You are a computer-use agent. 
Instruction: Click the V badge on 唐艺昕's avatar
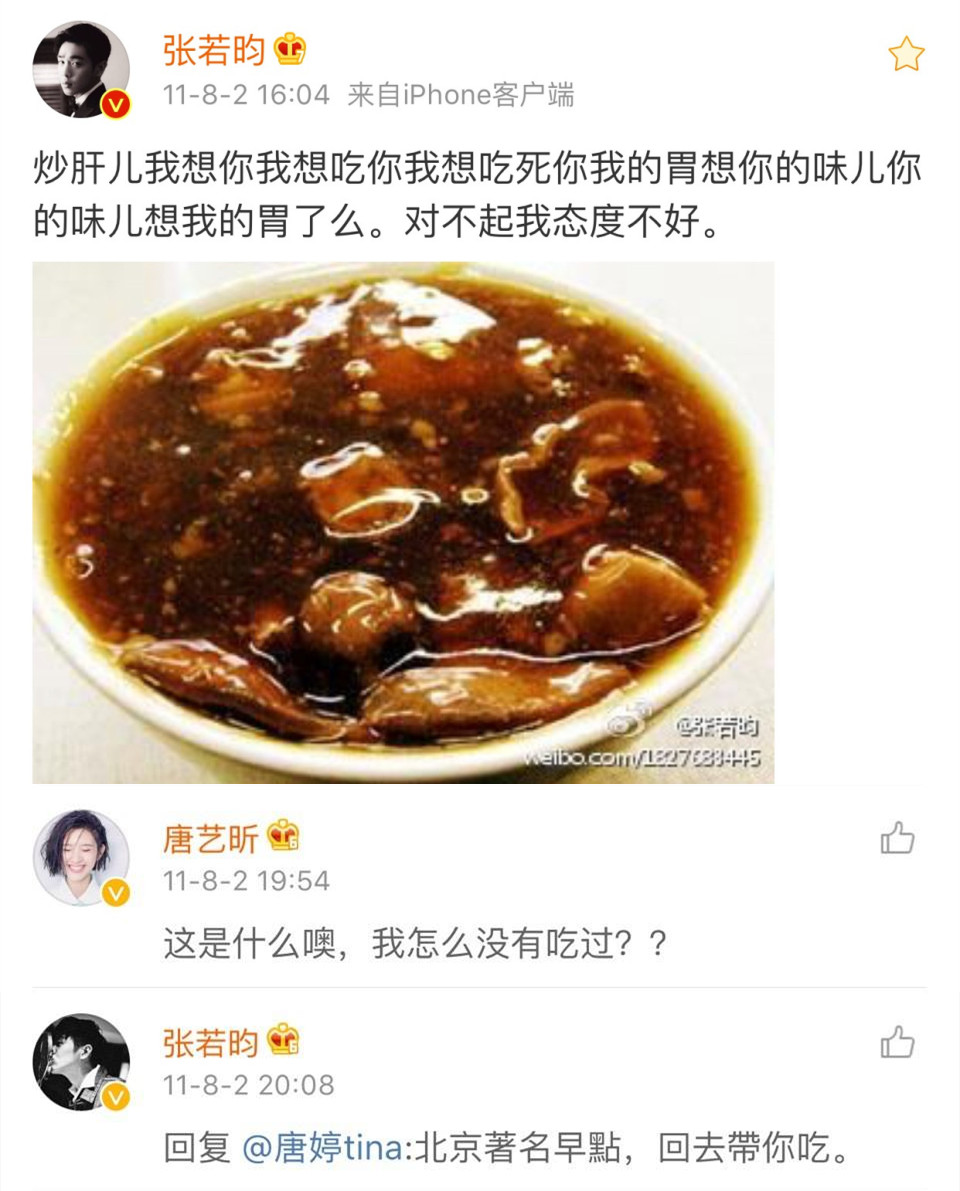pos(113,889)
